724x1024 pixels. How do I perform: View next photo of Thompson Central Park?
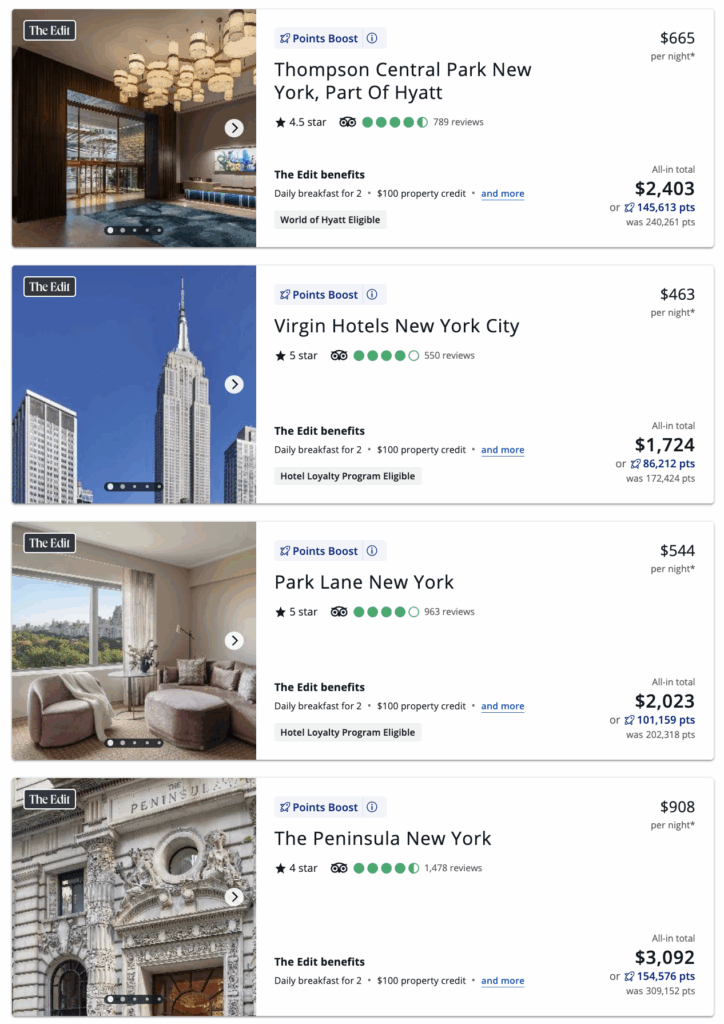(234, 128)
